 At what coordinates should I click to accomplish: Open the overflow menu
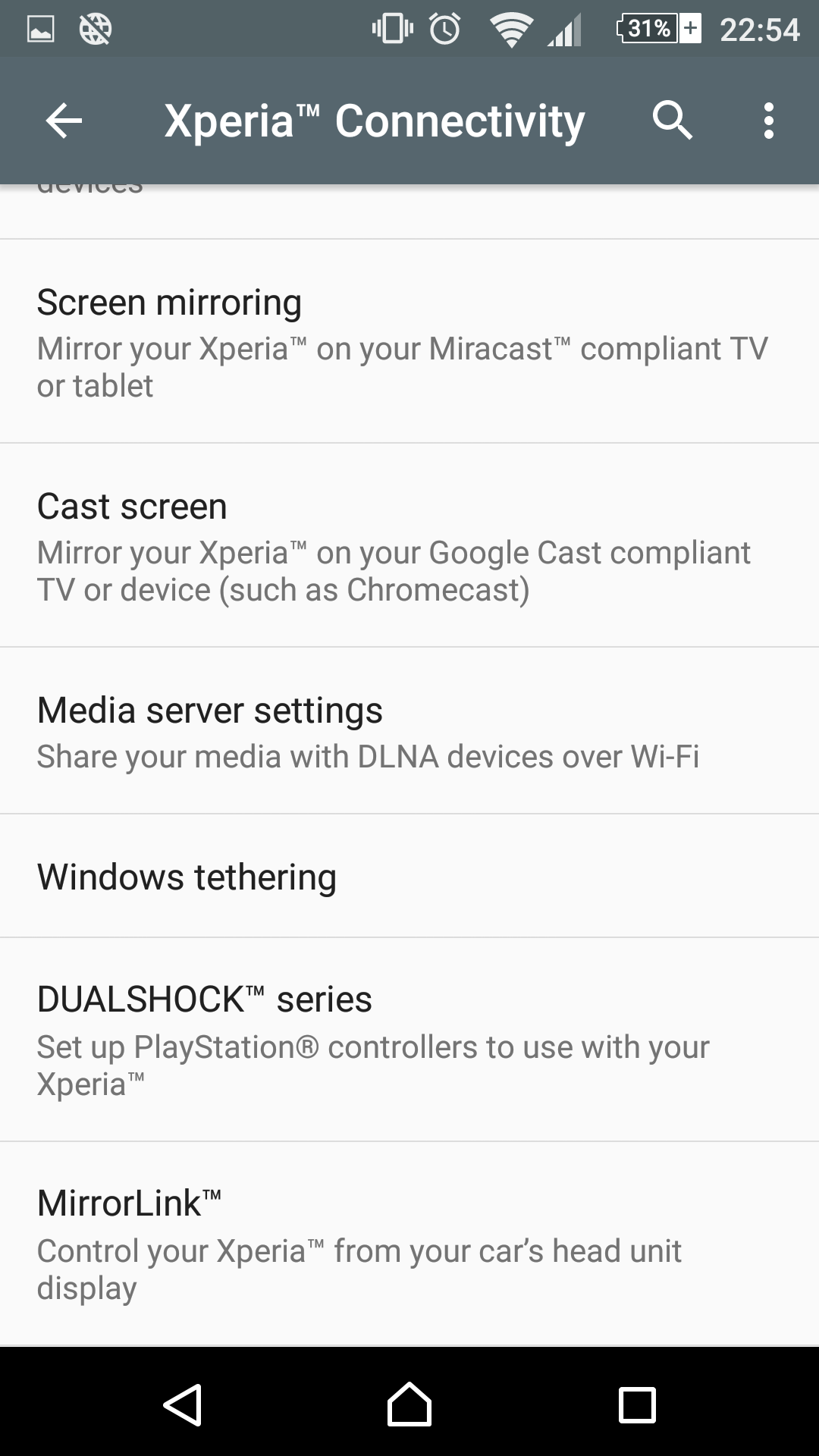pos(768,121)
